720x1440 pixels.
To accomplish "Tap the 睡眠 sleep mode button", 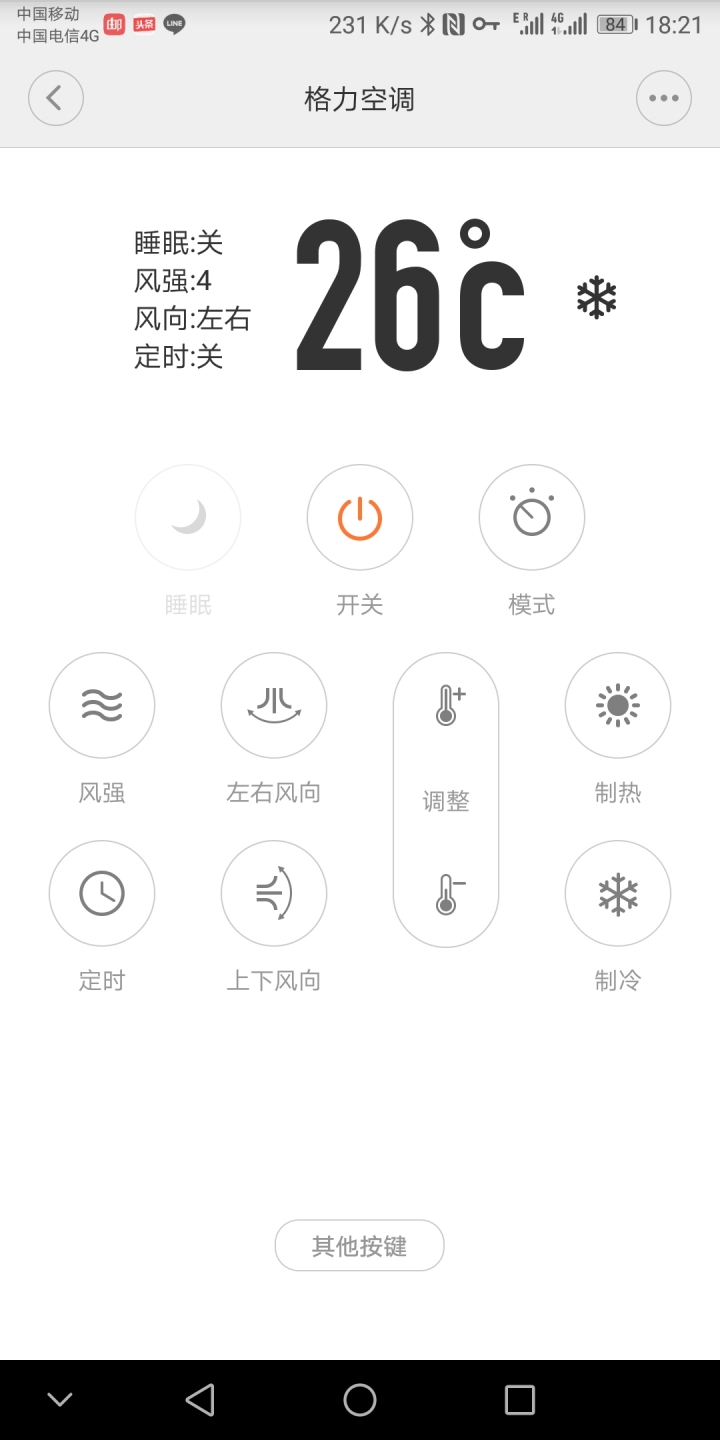I will point(188,518).
